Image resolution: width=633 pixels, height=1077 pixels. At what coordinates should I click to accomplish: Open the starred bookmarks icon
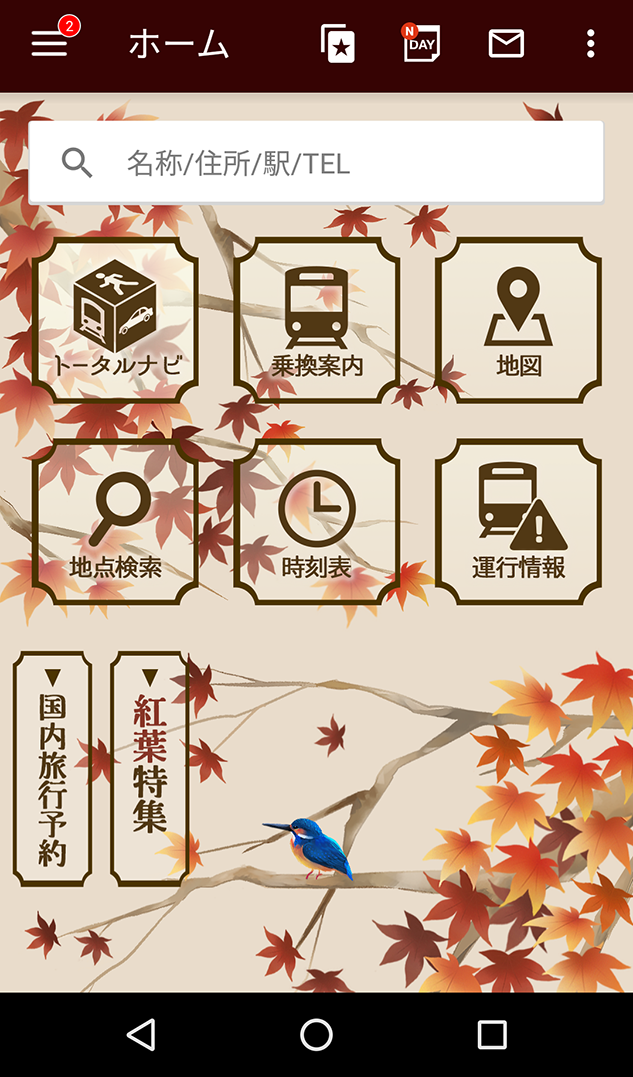tap(338, 44)
